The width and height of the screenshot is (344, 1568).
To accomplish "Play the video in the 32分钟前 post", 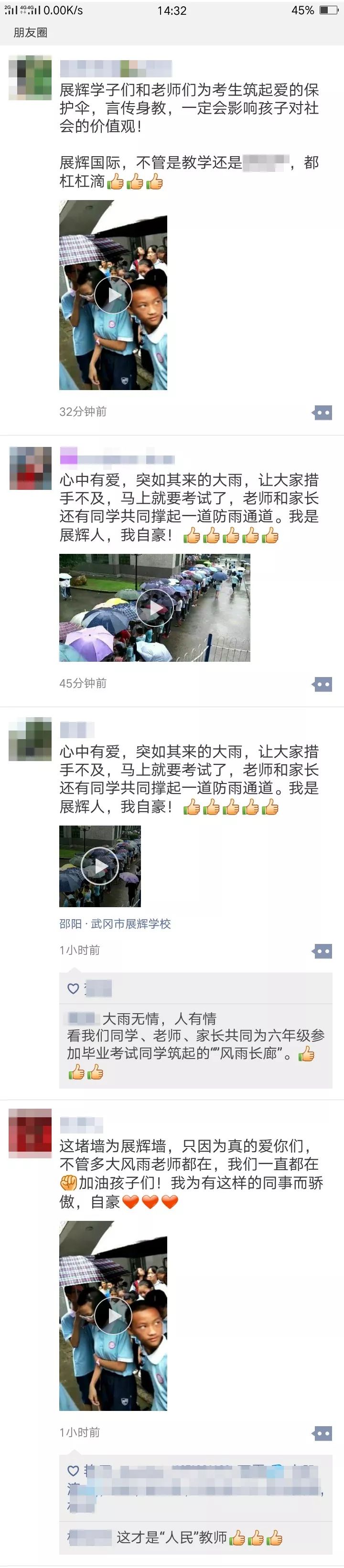I will coord(113,295).
